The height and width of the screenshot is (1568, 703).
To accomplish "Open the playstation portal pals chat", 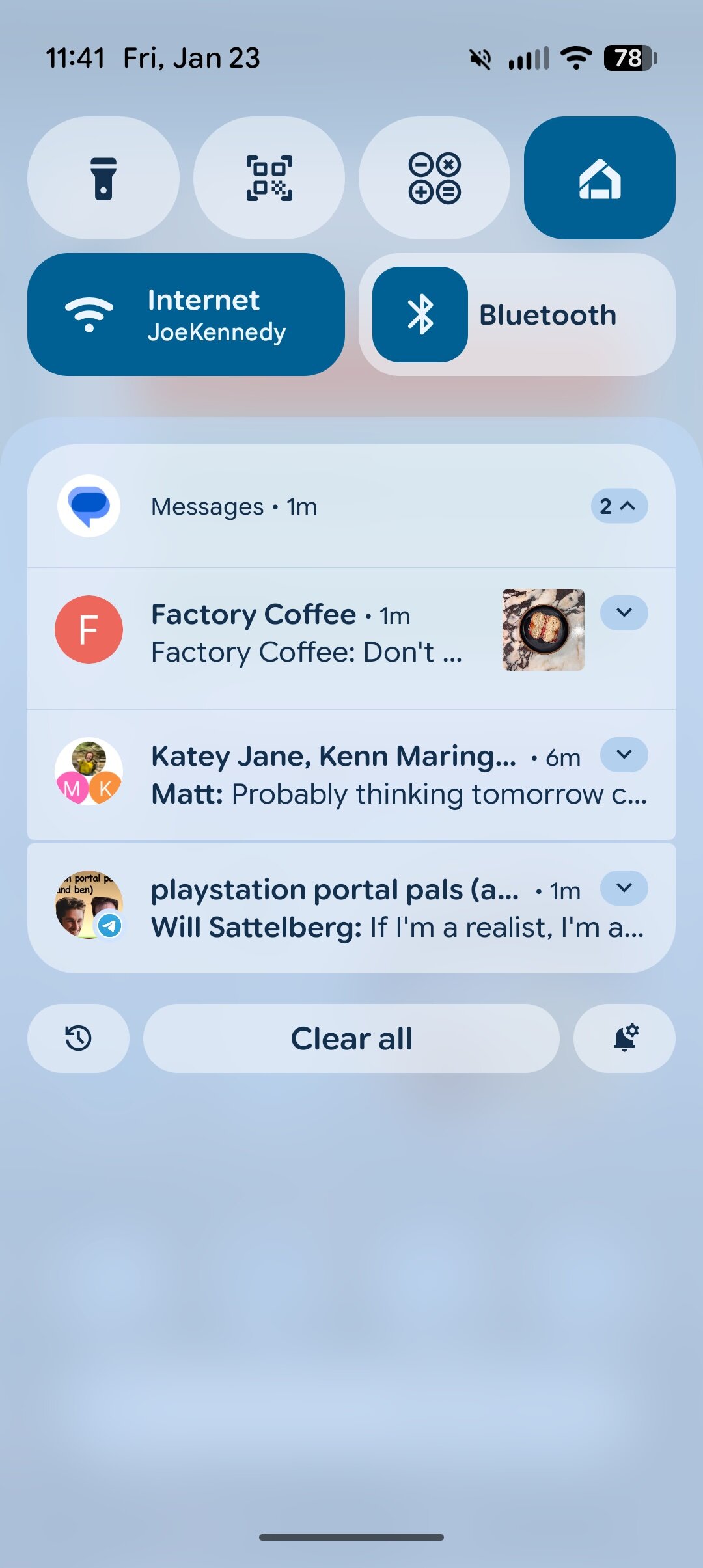I will pos(325,908).
